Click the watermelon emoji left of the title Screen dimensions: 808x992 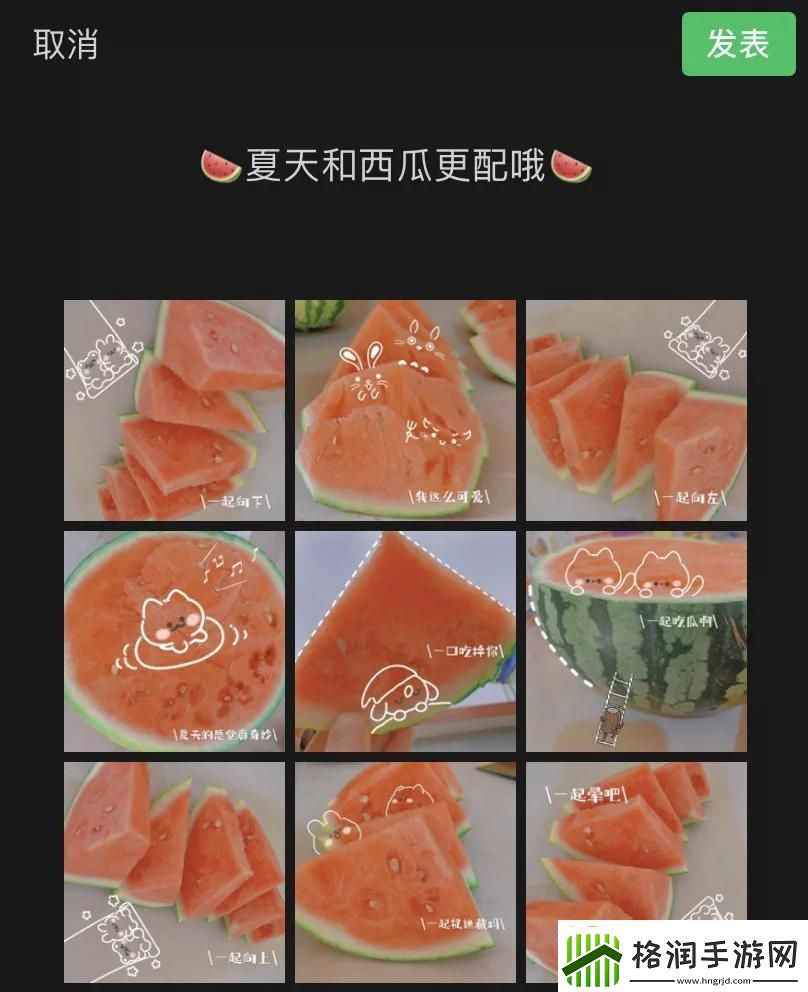(x=223, y=168)
